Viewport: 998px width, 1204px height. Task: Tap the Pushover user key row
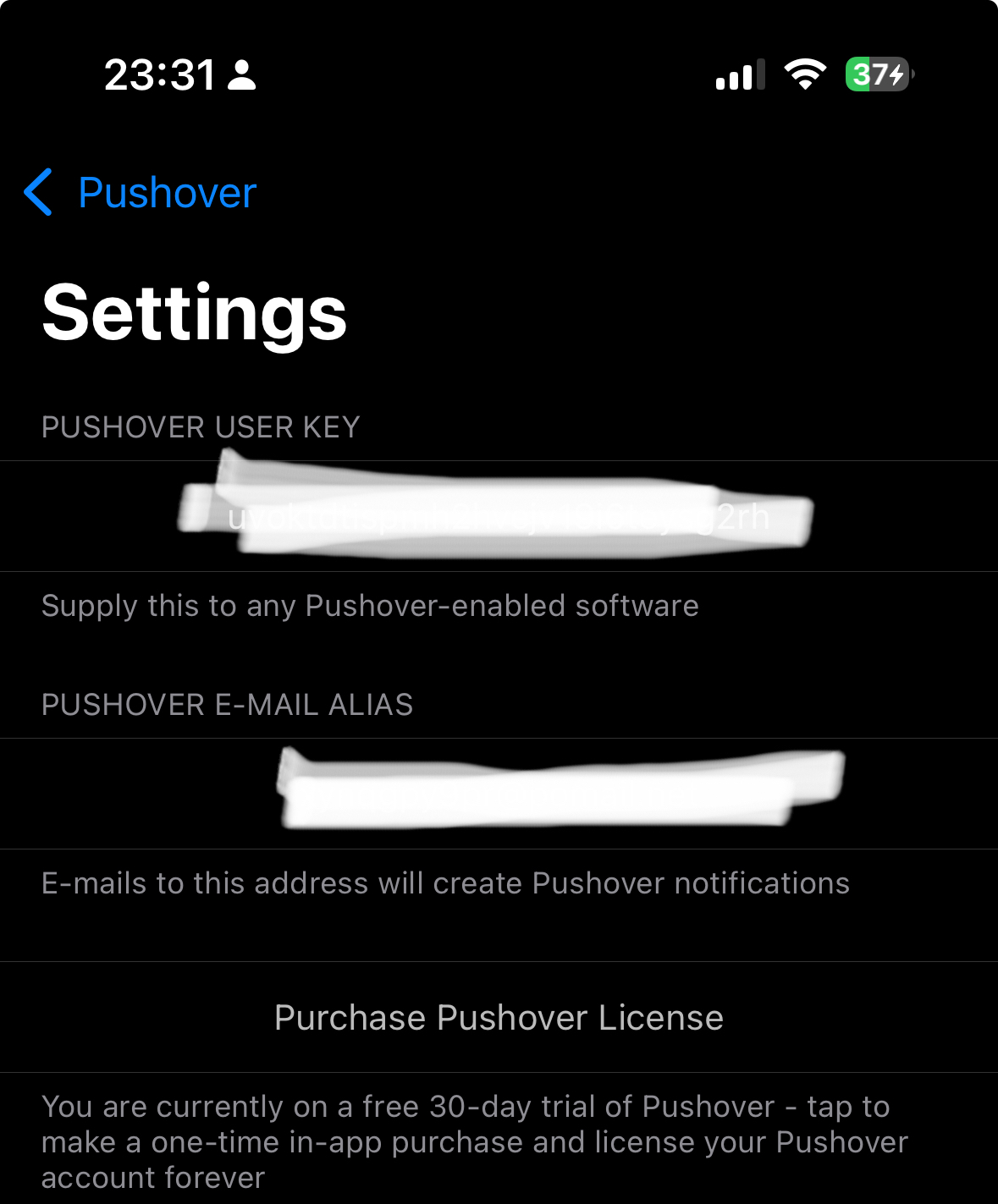click(x=499, y=516)
